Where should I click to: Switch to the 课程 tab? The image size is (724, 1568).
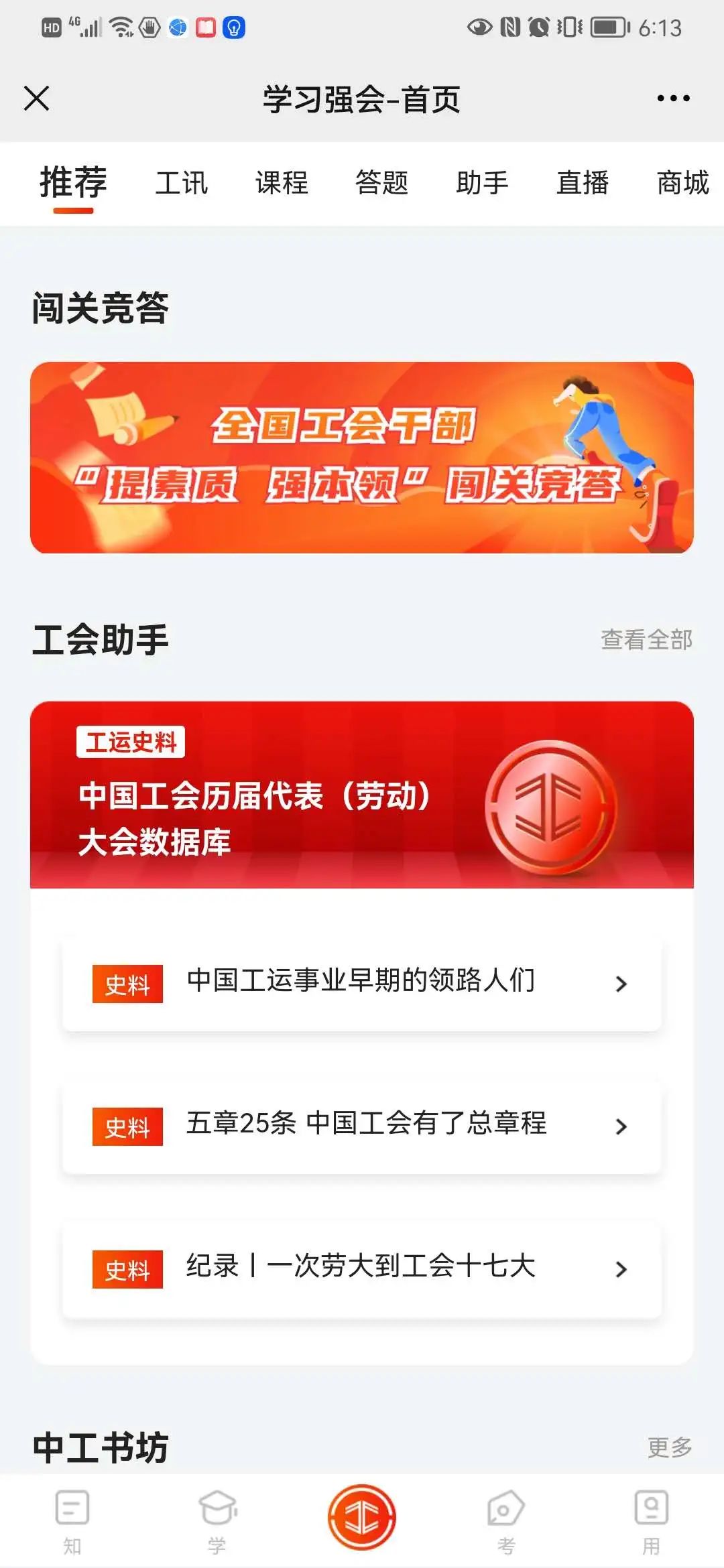282,183
